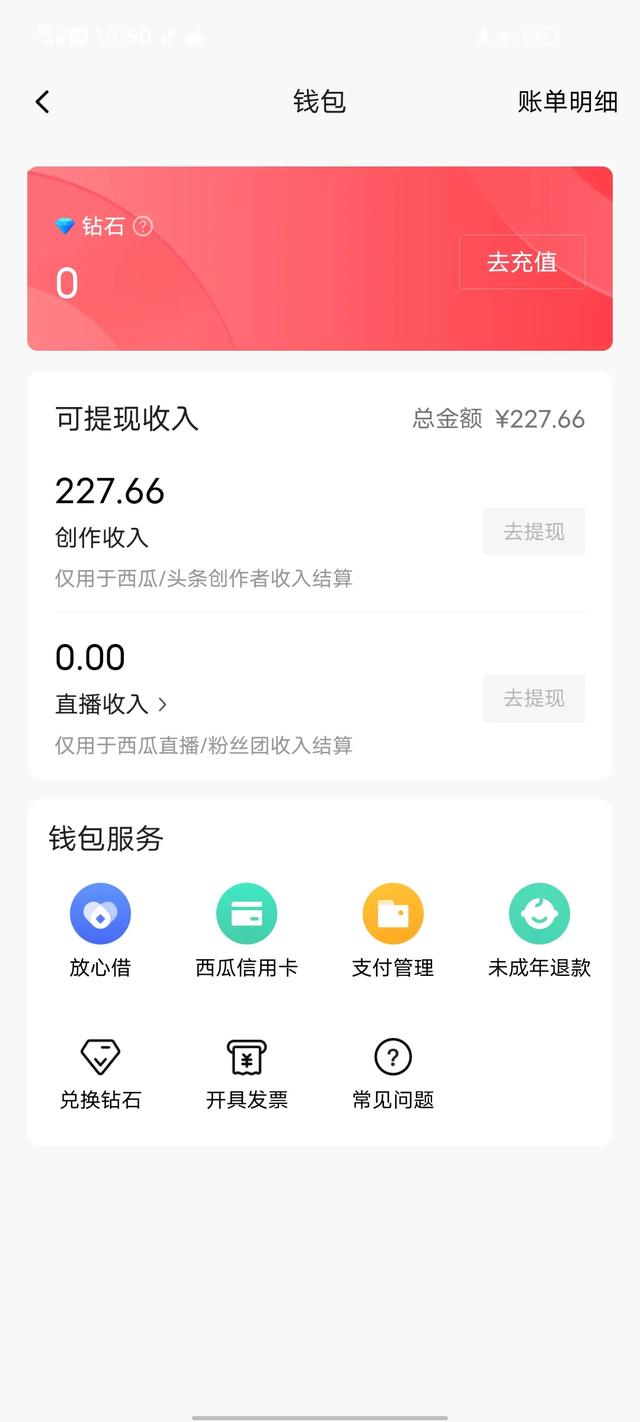Open 直播收入 details

coord(111,704)
